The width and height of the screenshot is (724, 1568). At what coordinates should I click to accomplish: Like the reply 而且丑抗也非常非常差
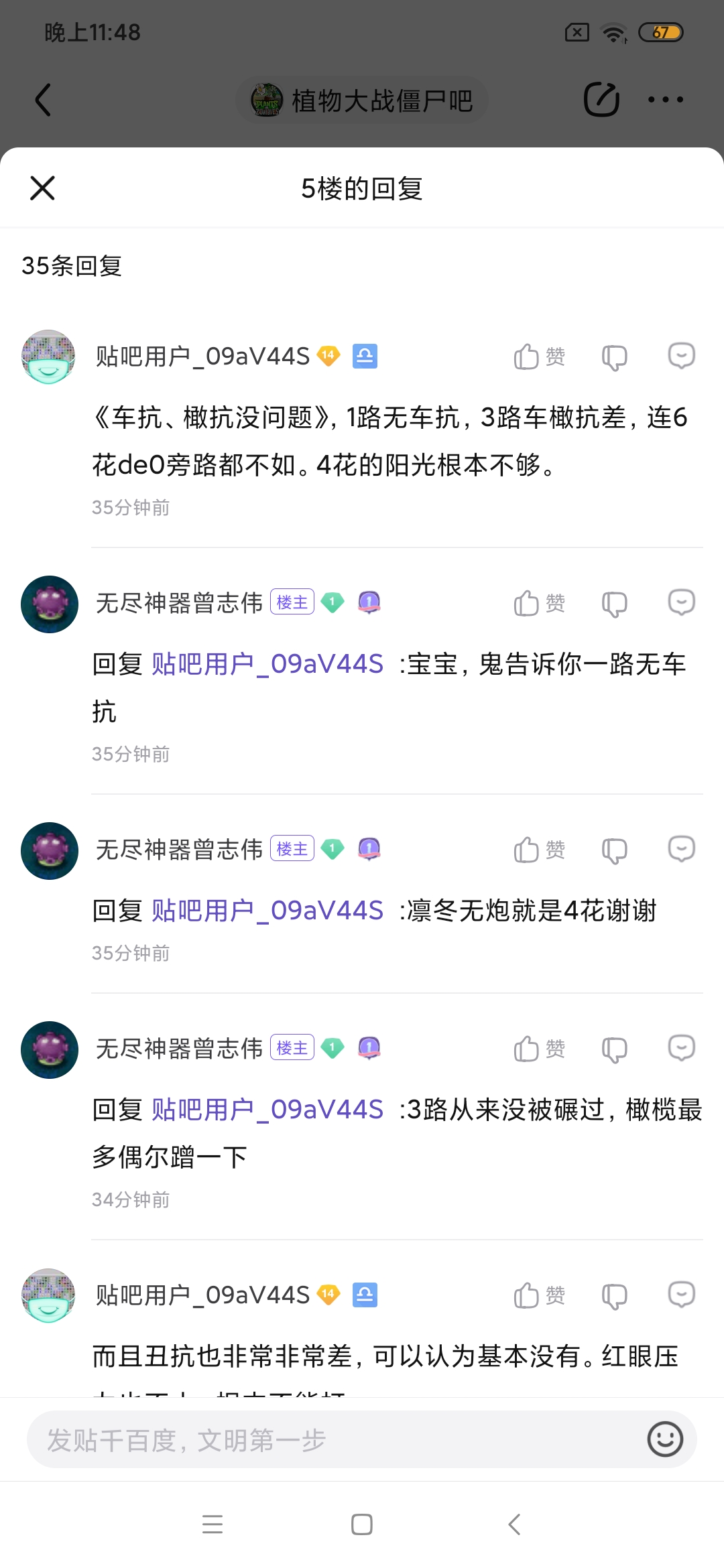click(x=539, y=1295)
